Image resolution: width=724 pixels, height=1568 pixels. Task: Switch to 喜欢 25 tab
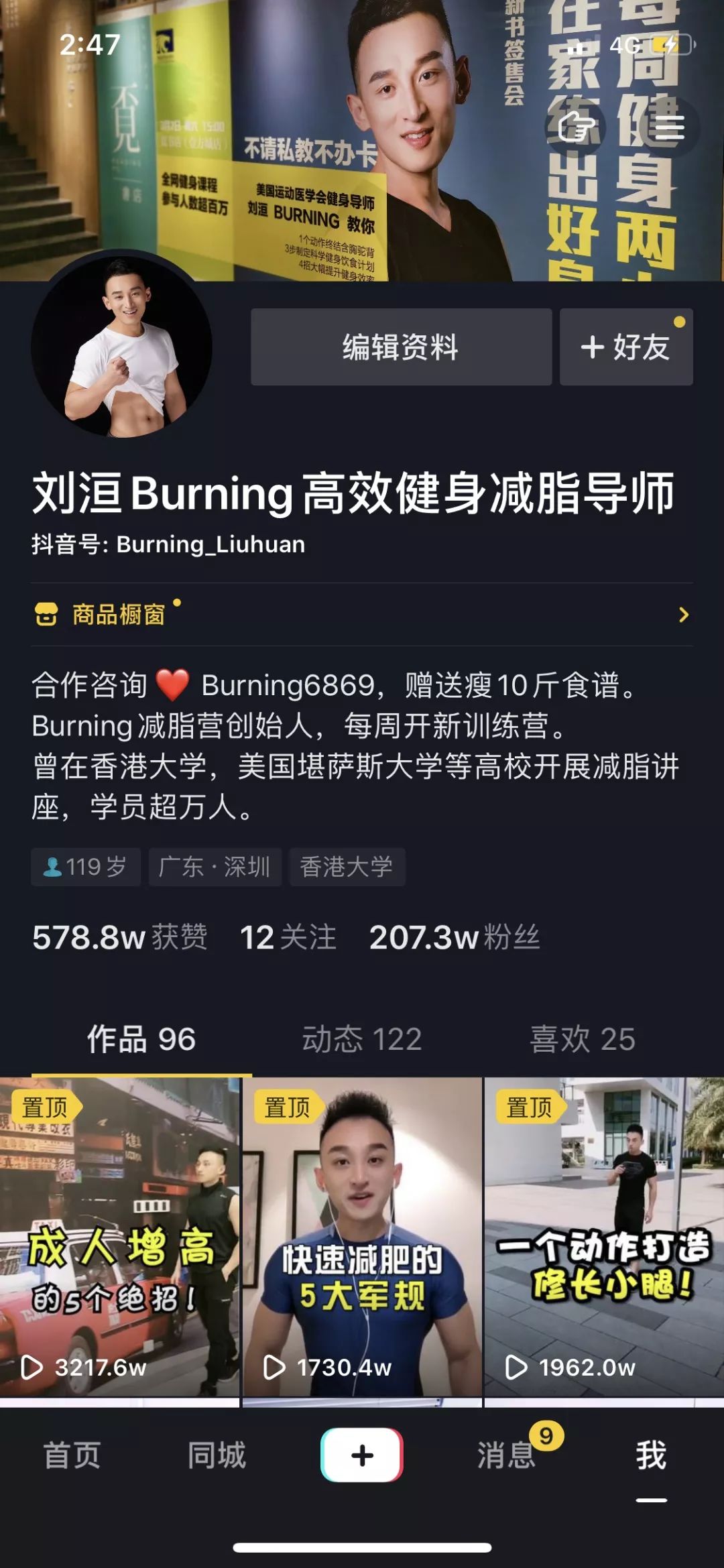[582, 1039]
